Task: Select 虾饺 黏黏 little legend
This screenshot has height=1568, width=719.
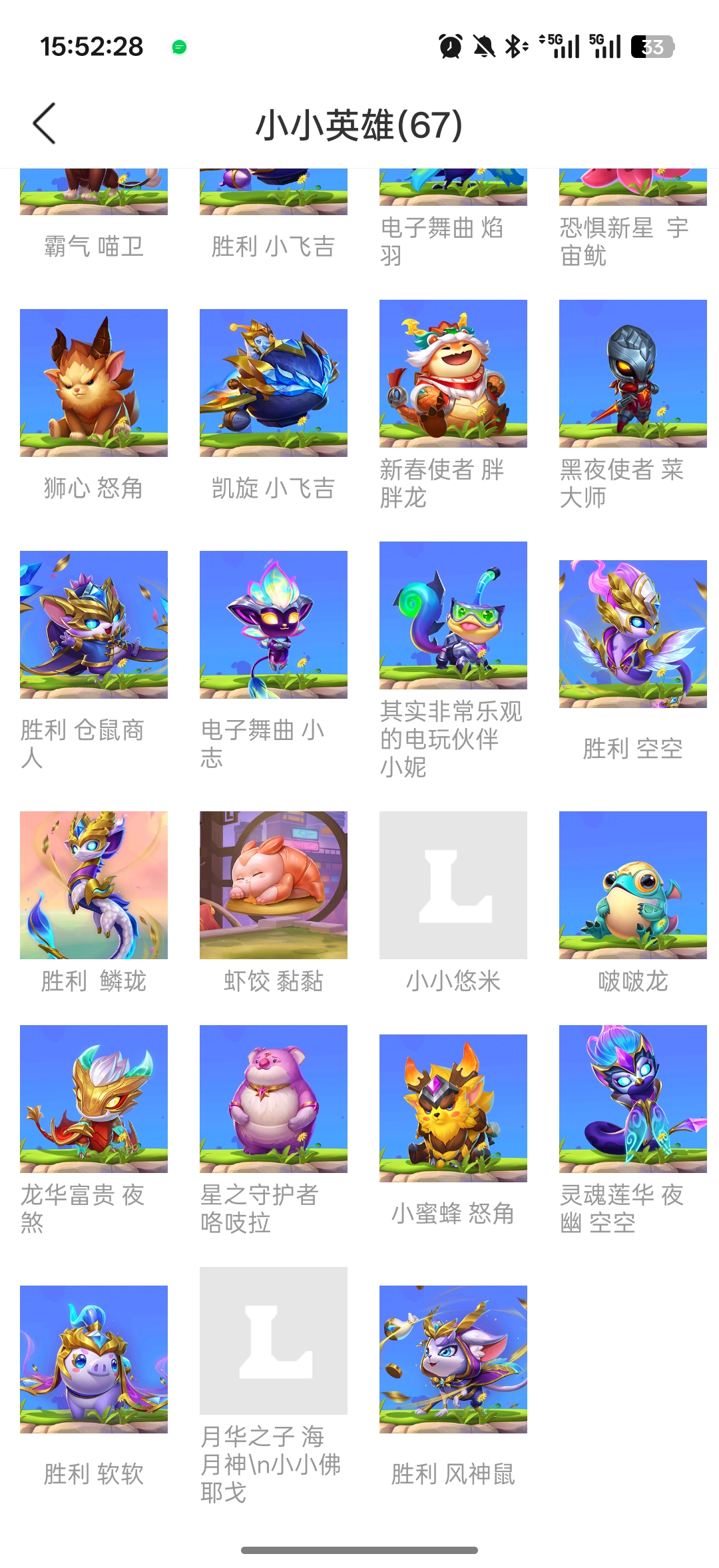Action: pyautogui.click(x=274, y=885)
